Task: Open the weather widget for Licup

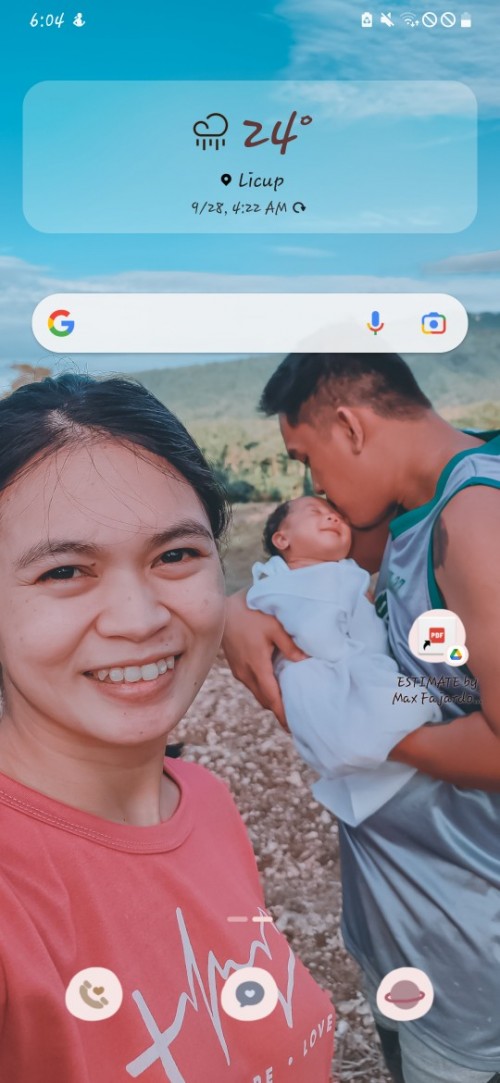Action: point(249,157)
